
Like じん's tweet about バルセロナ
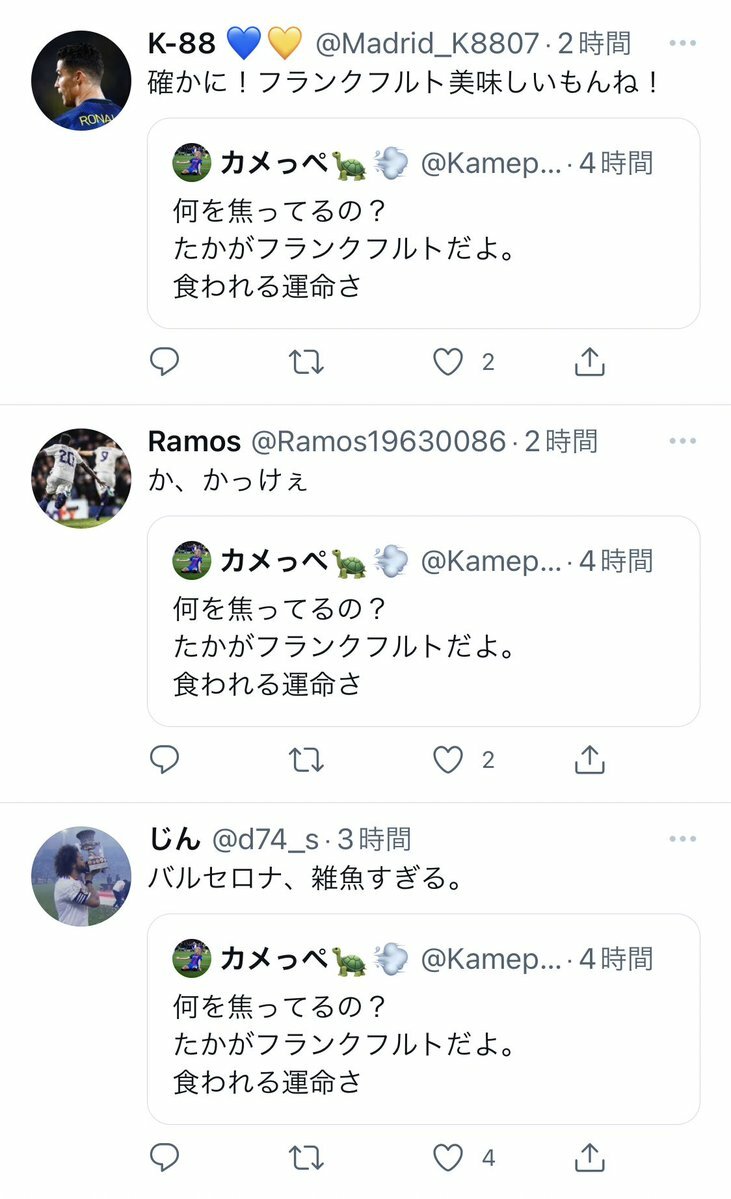448,1158
